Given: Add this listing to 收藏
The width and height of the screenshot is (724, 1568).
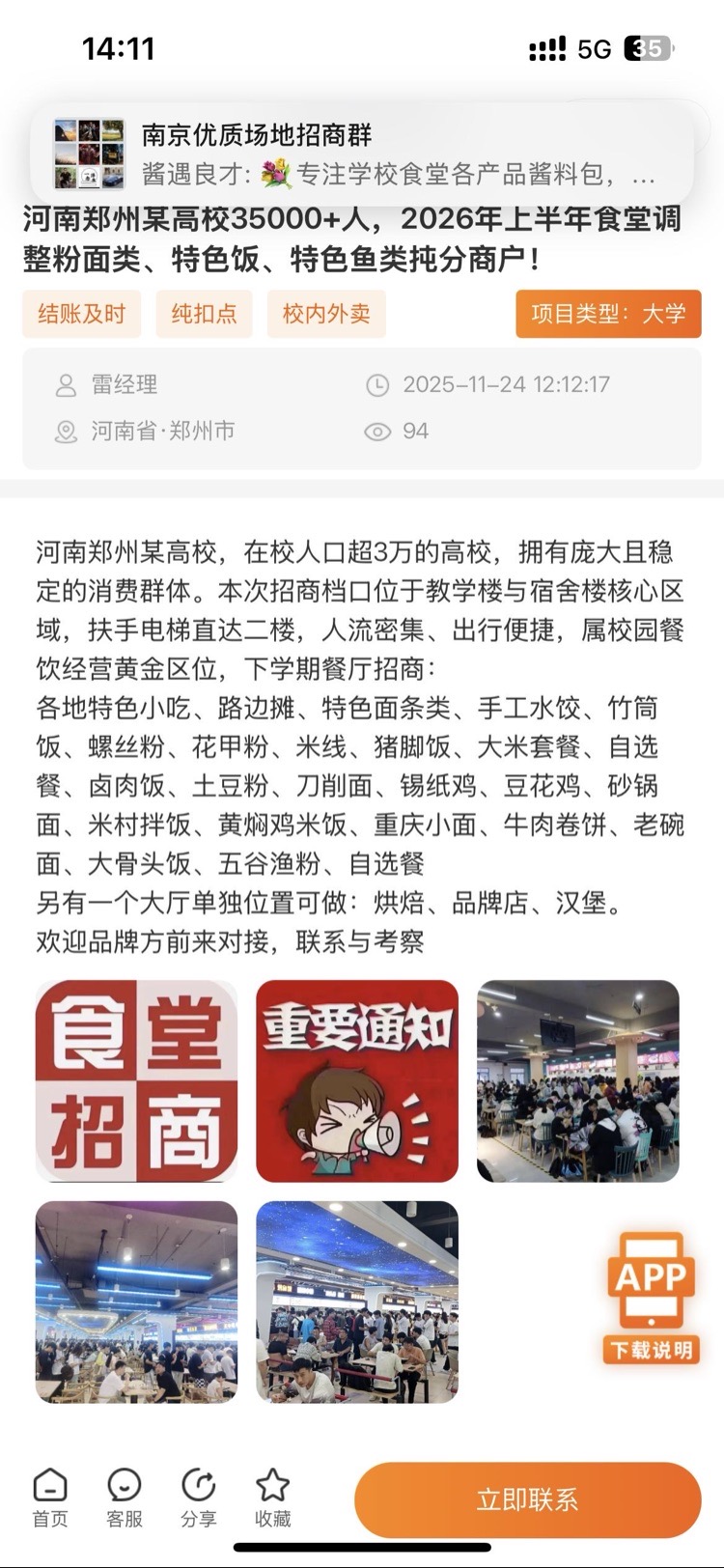Looking at the screenshot, I should (x=272, y=1498).
